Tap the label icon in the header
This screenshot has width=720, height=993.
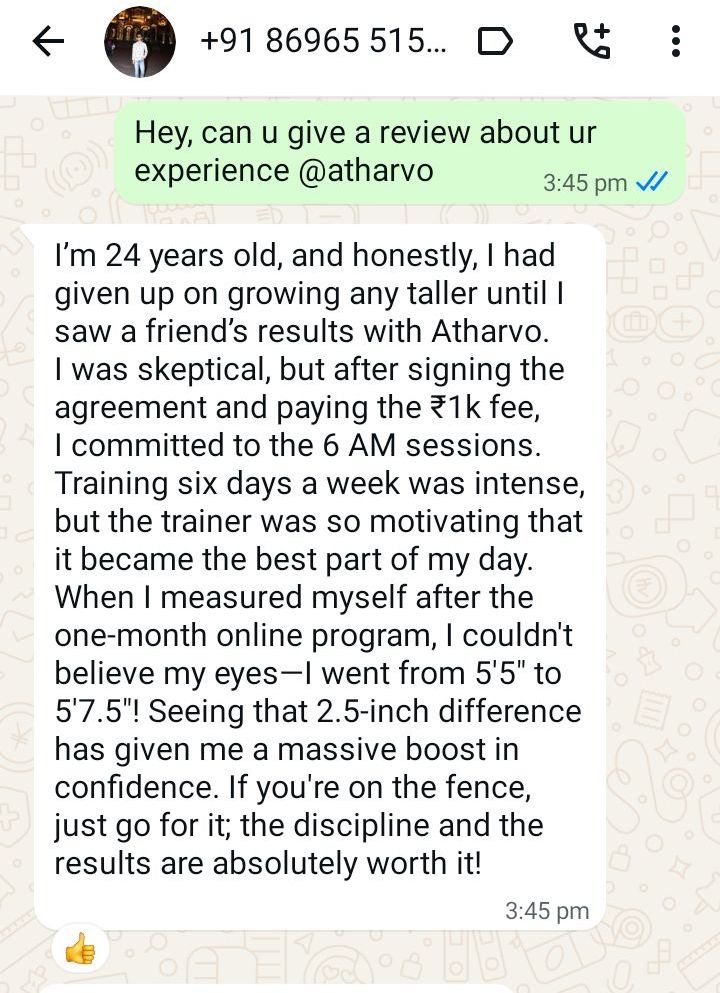click(x=496, y=42)
